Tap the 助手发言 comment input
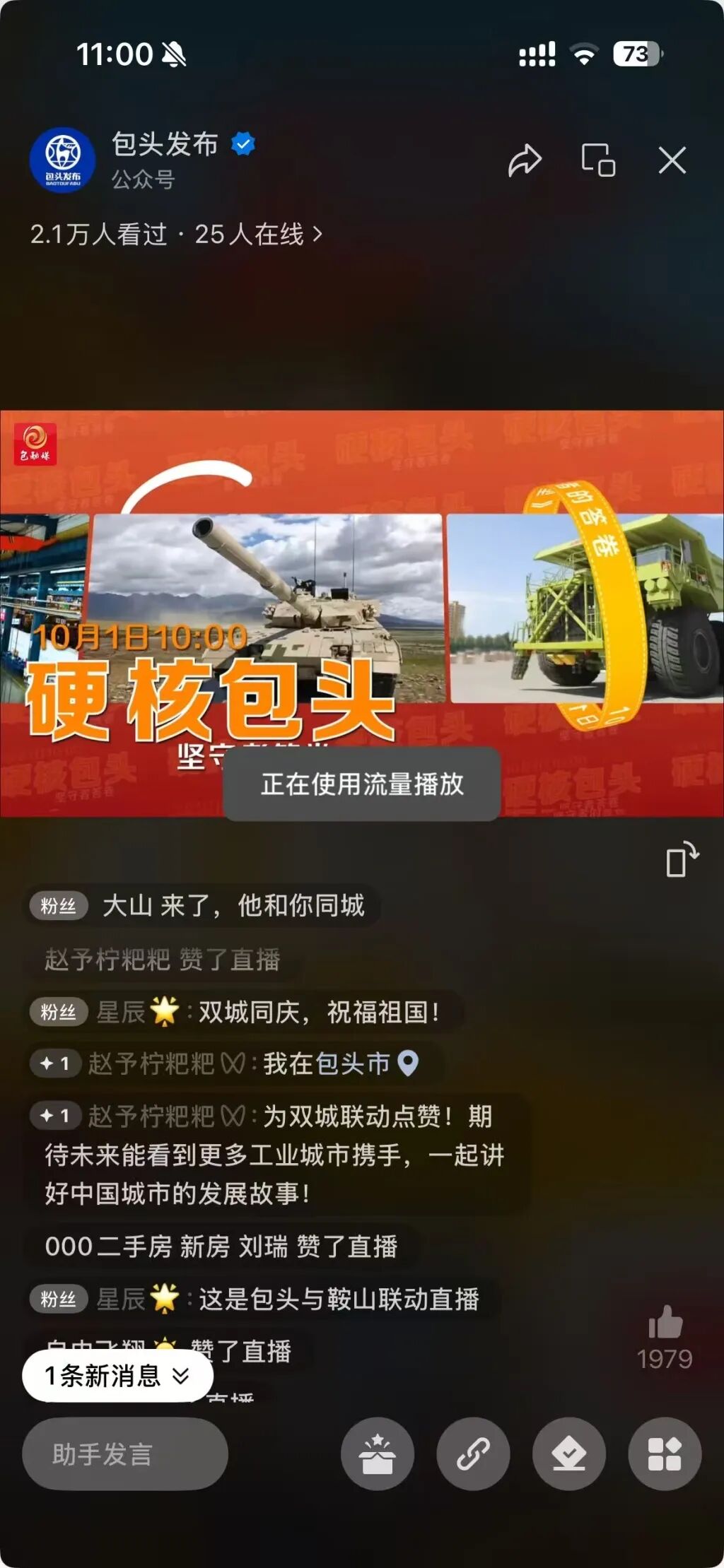The width and height of the screenshot is (724, 1568). click(x=125, y=1454)
